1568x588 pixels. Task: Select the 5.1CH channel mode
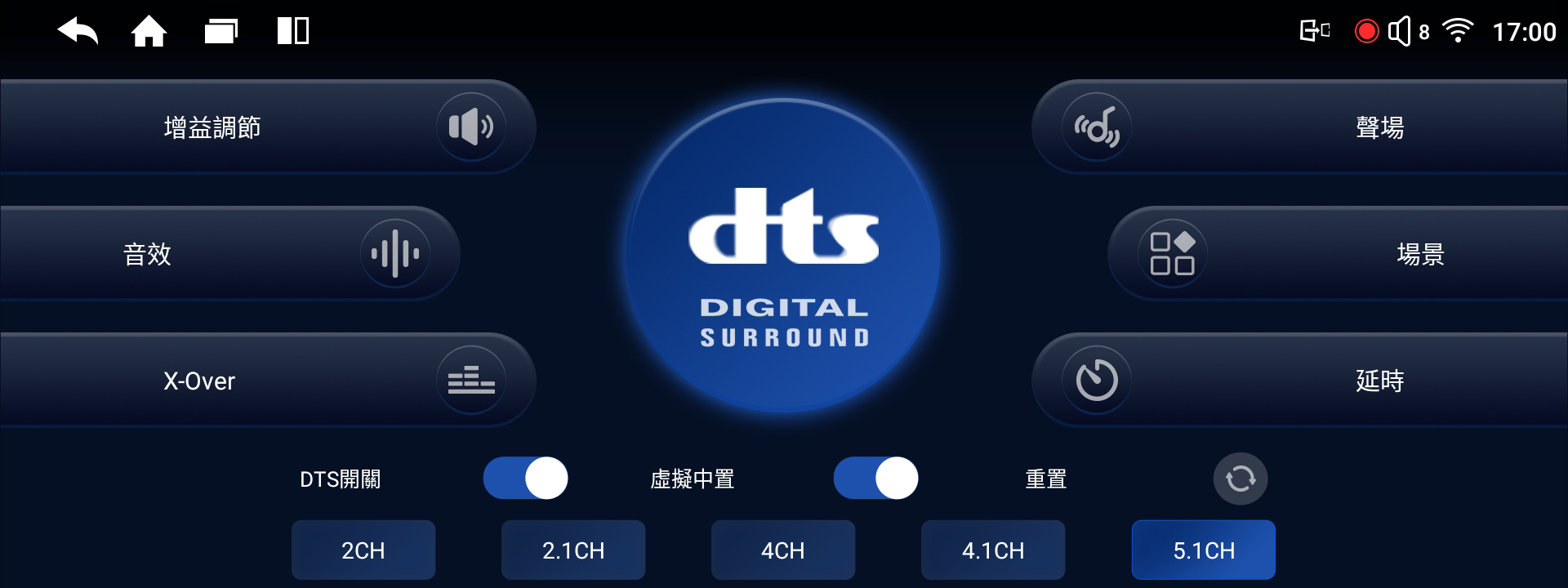(x=1203, y=550)
